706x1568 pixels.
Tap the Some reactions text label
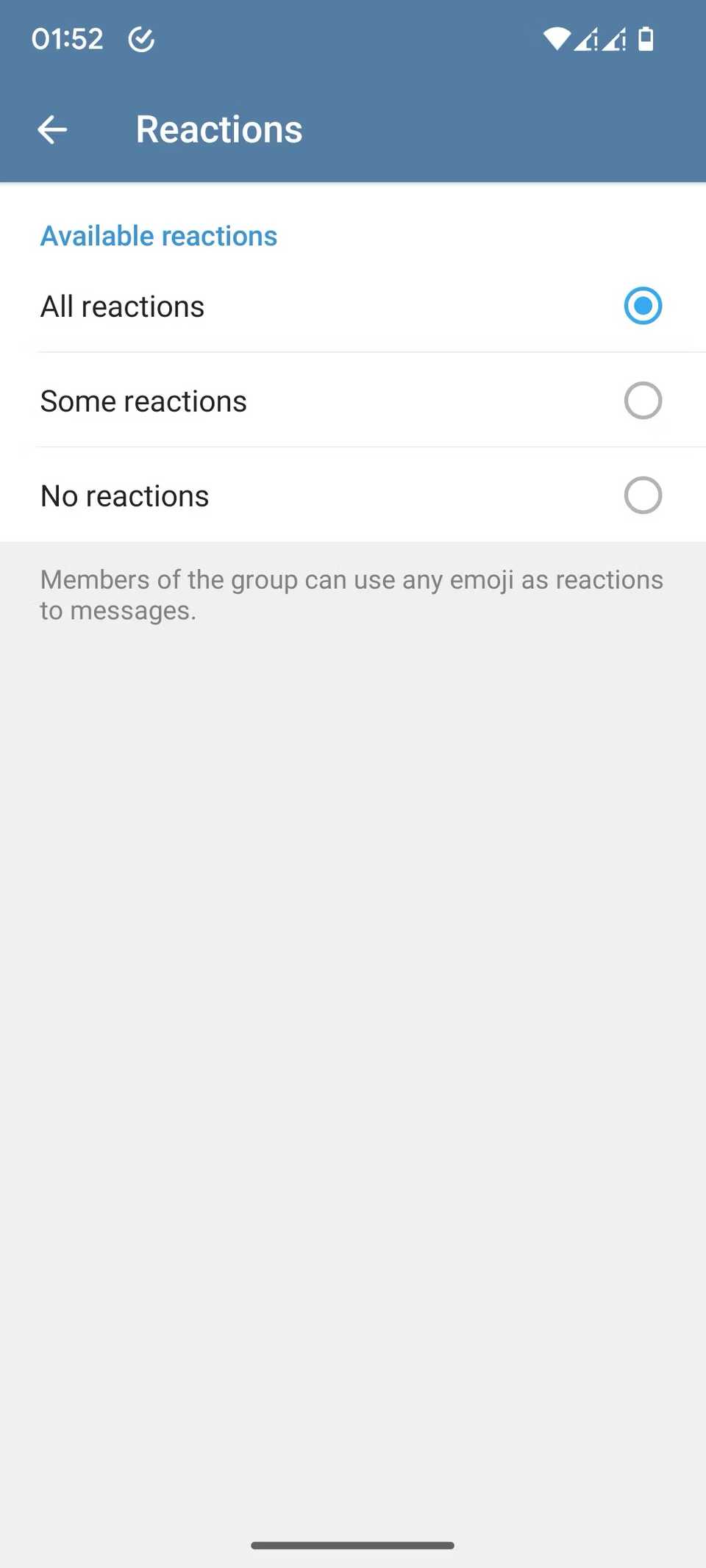(x=143, y=401)
